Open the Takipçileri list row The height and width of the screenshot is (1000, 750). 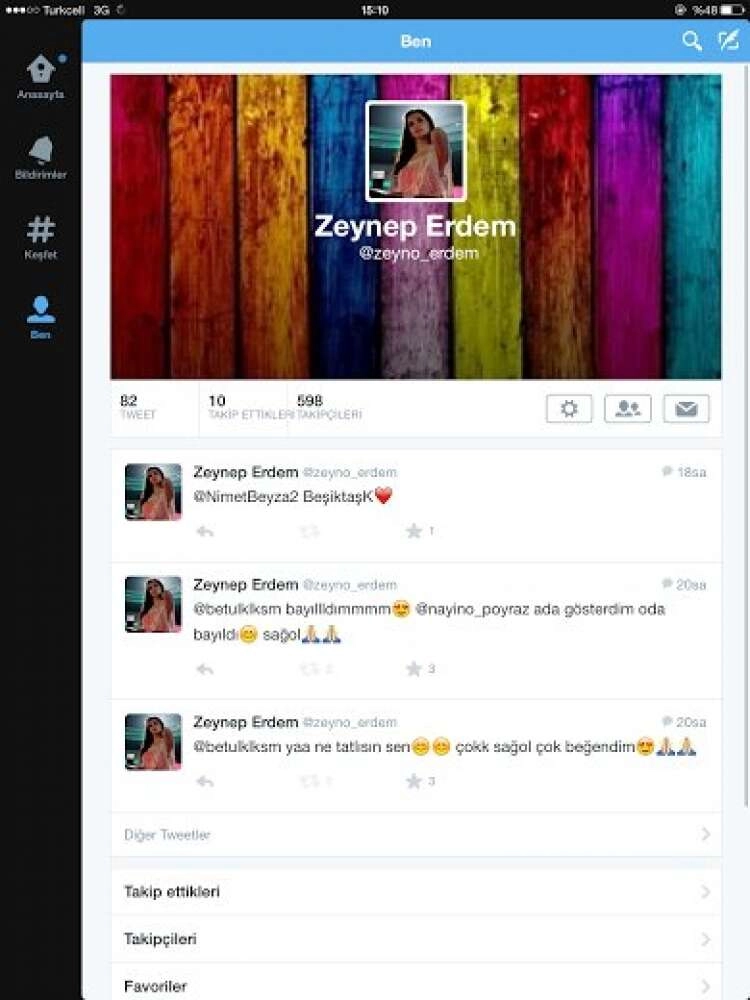pos(415,939)
